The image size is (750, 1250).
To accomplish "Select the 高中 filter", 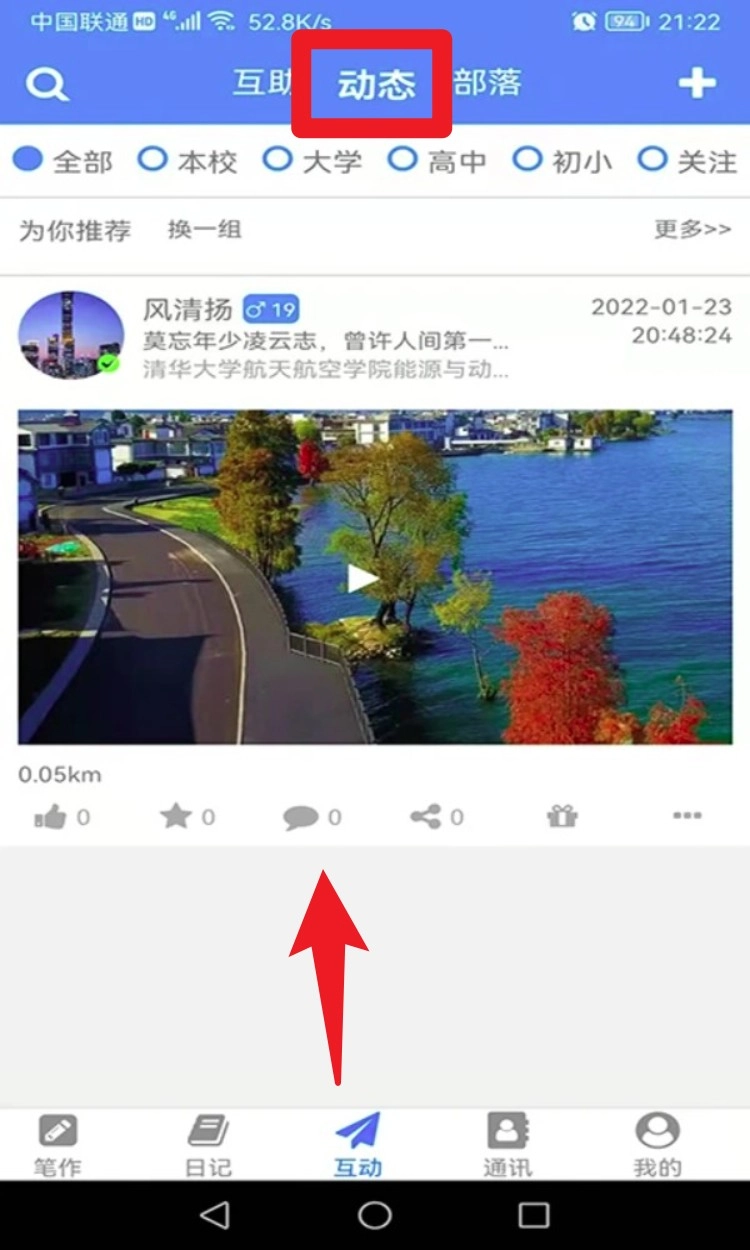I will (438, 161).
